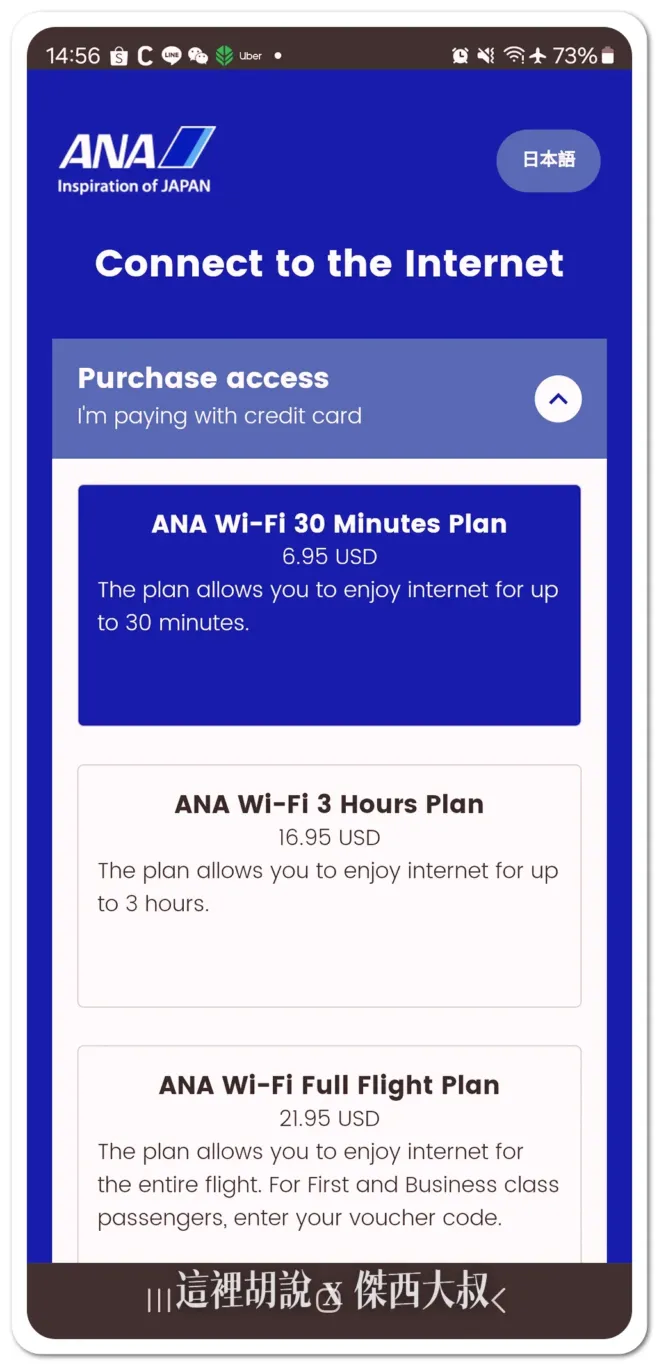Switch language to 日本語

point(548,160)
